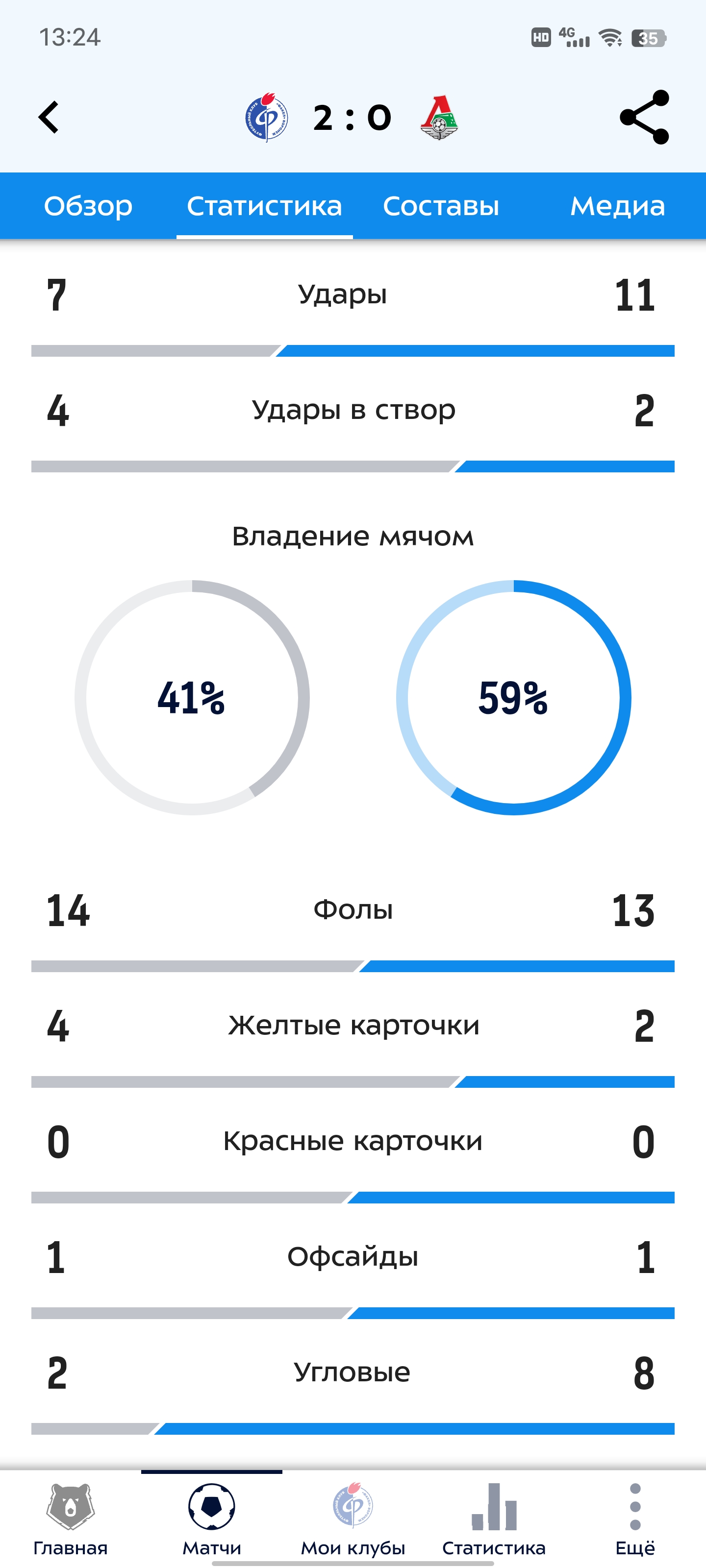
Task: Open Статистика in the bottom navigation
Action: coord(494,1518)
